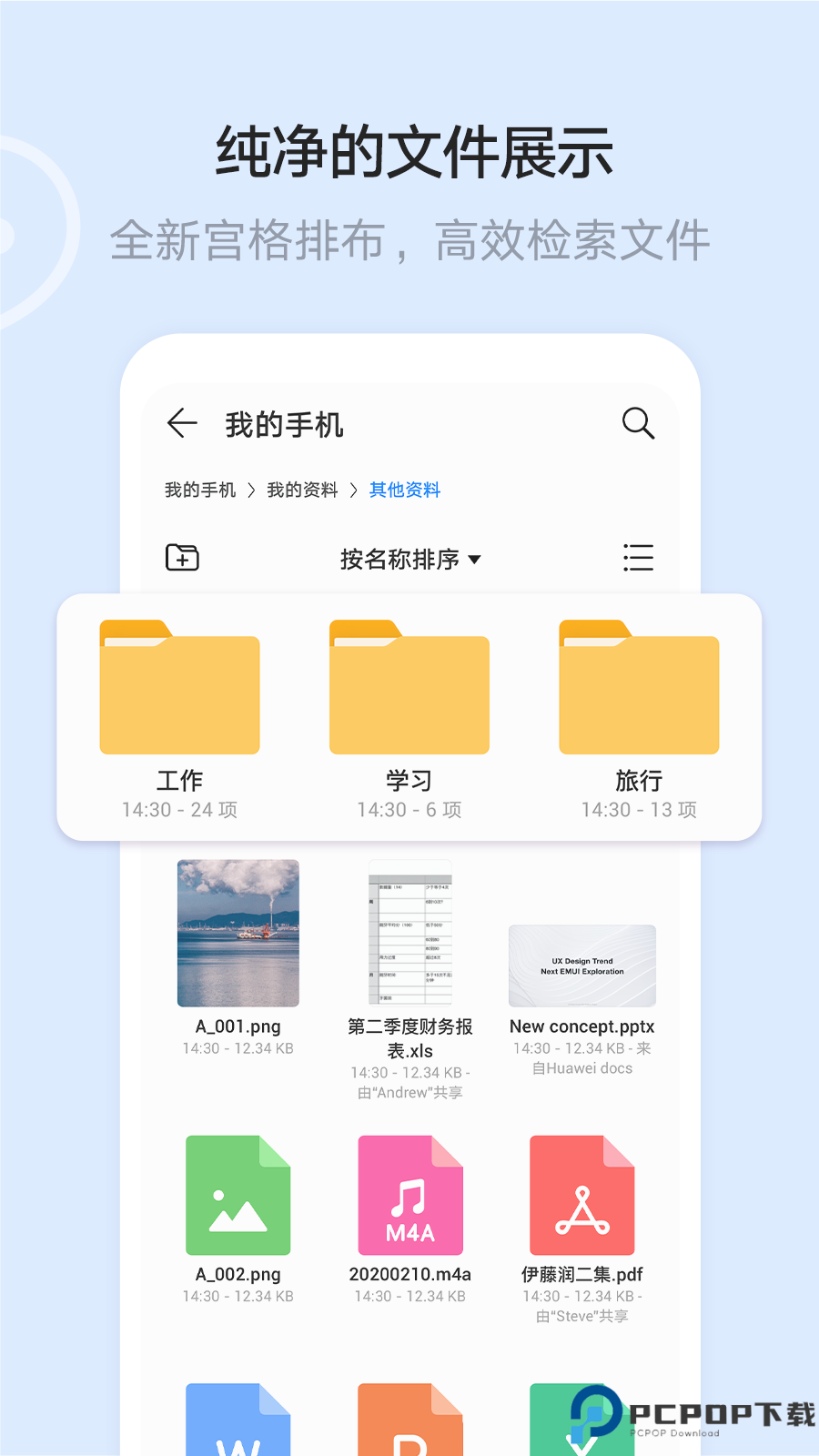This screenshot has width=819, height=1456.
Task: Click the back arrow next to 我的手机
Action: pyautogui.click(x=181, y=422)
